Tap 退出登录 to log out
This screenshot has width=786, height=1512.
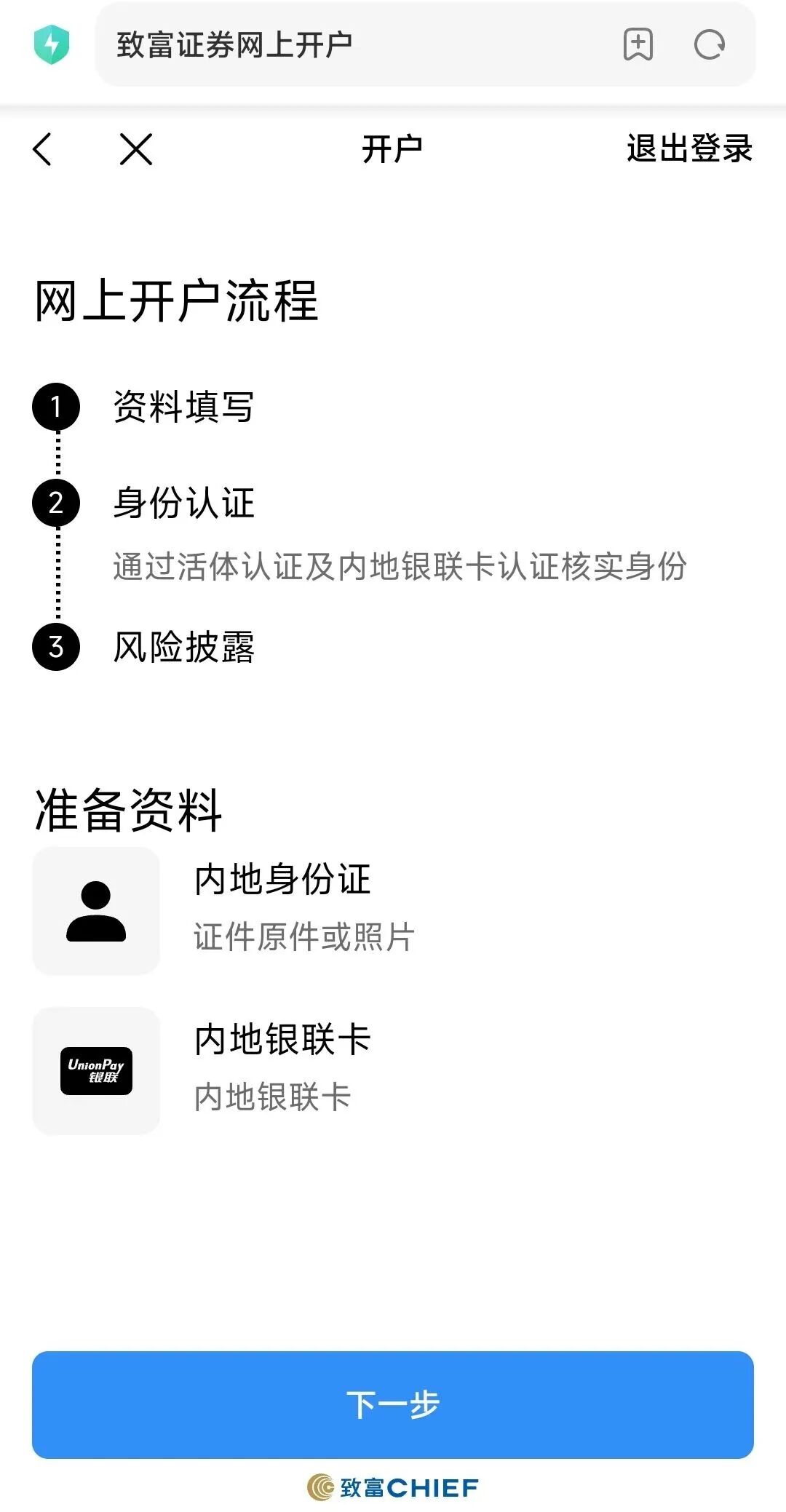688,148
